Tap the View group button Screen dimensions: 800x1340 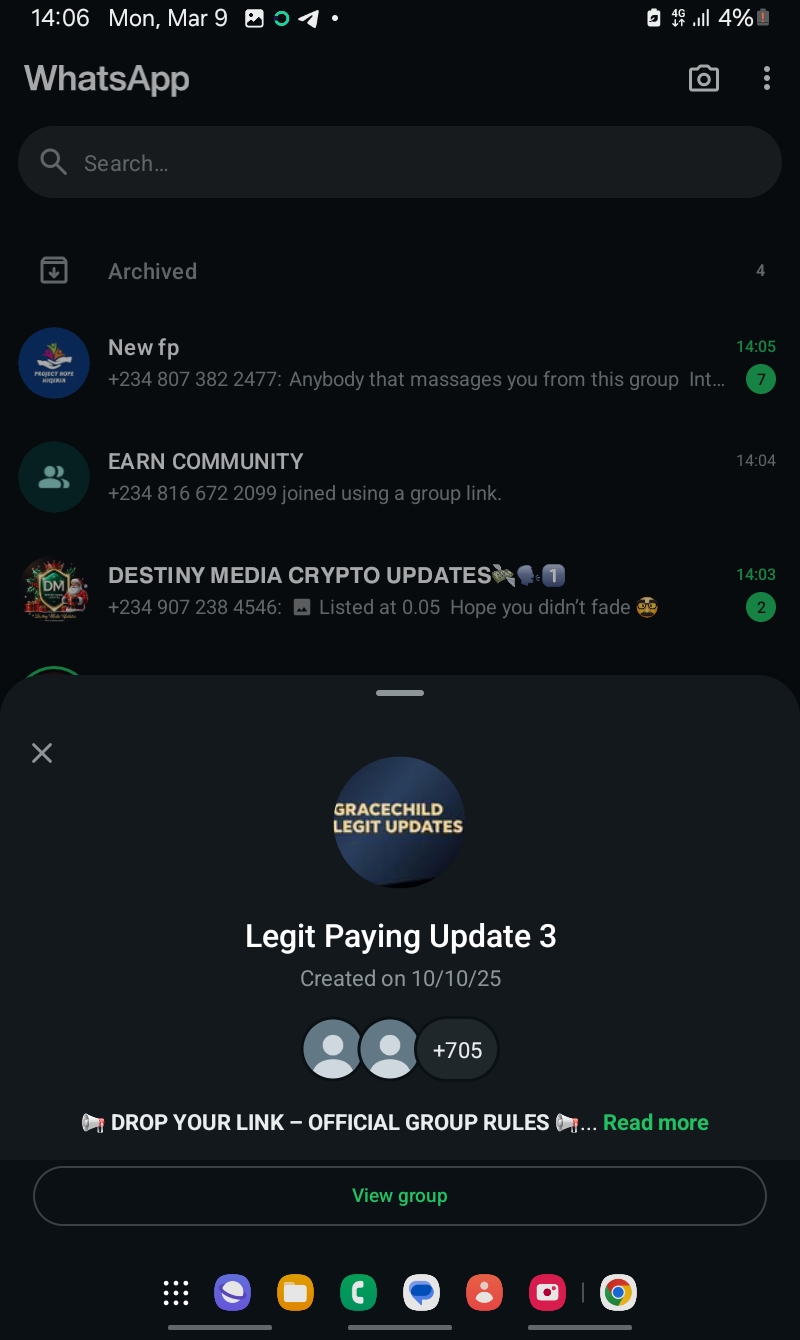pyautogui.click(x=400, y=1195)
